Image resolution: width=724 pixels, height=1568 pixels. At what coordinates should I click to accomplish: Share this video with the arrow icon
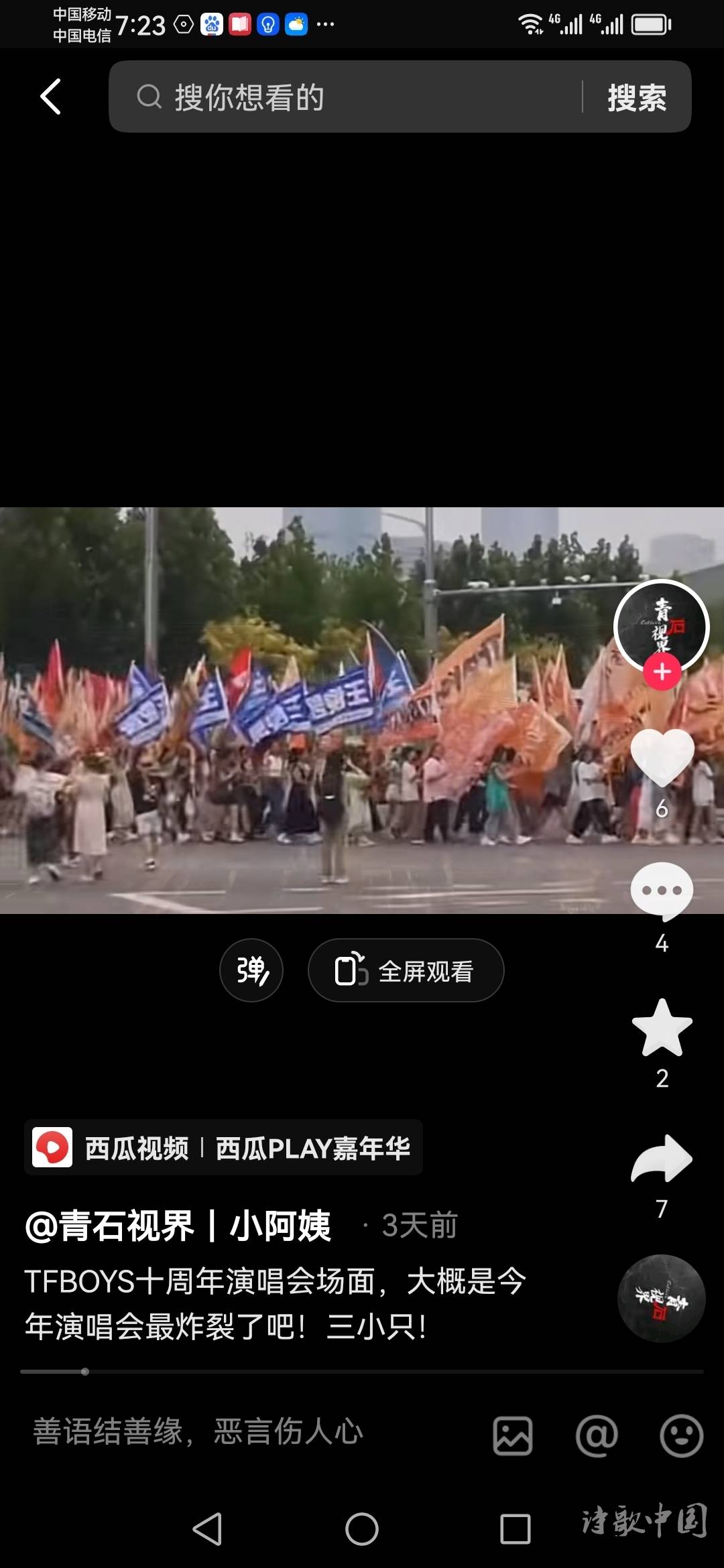[x=662, y=1159]
